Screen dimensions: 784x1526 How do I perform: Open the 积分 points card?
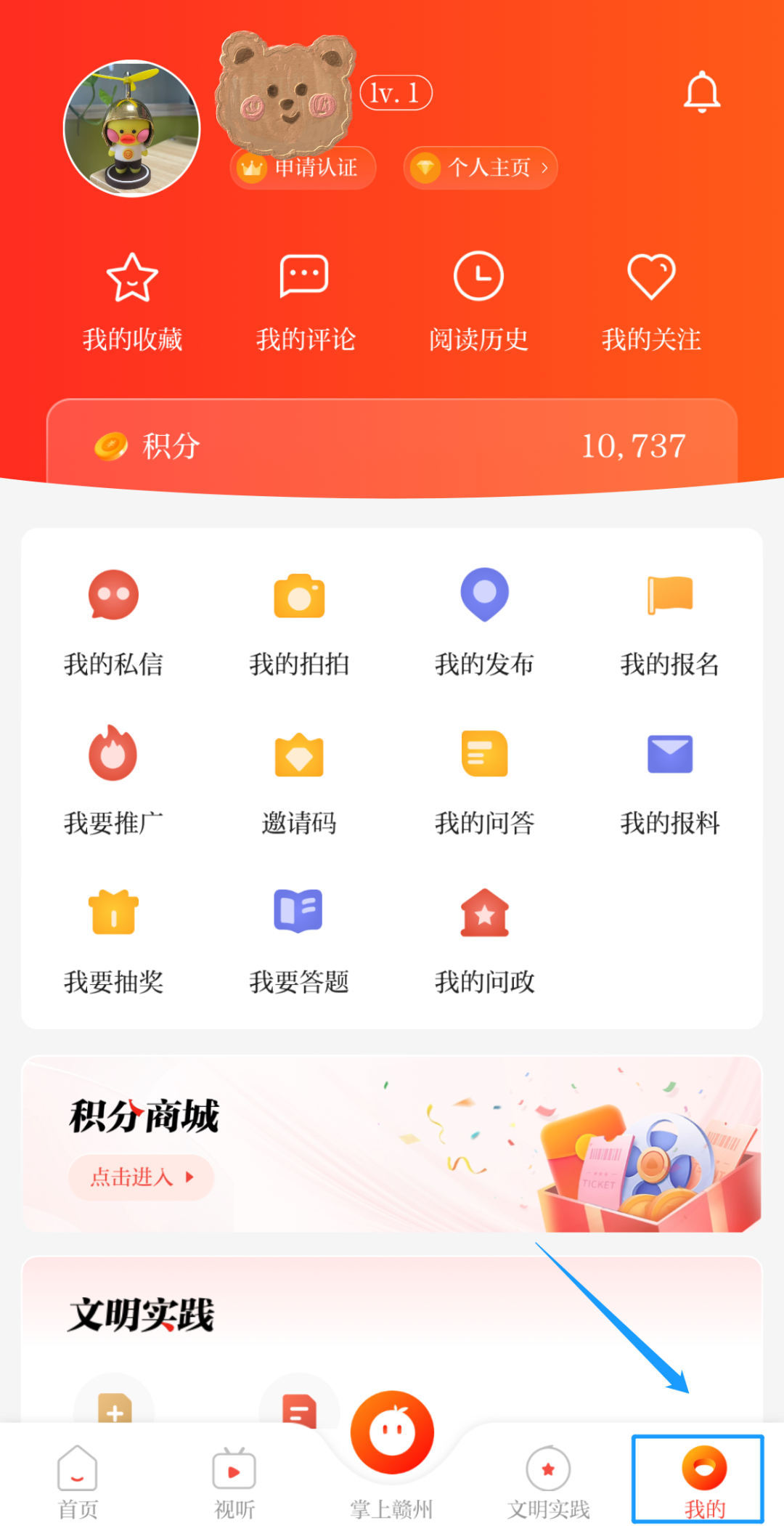pos(392,445)
